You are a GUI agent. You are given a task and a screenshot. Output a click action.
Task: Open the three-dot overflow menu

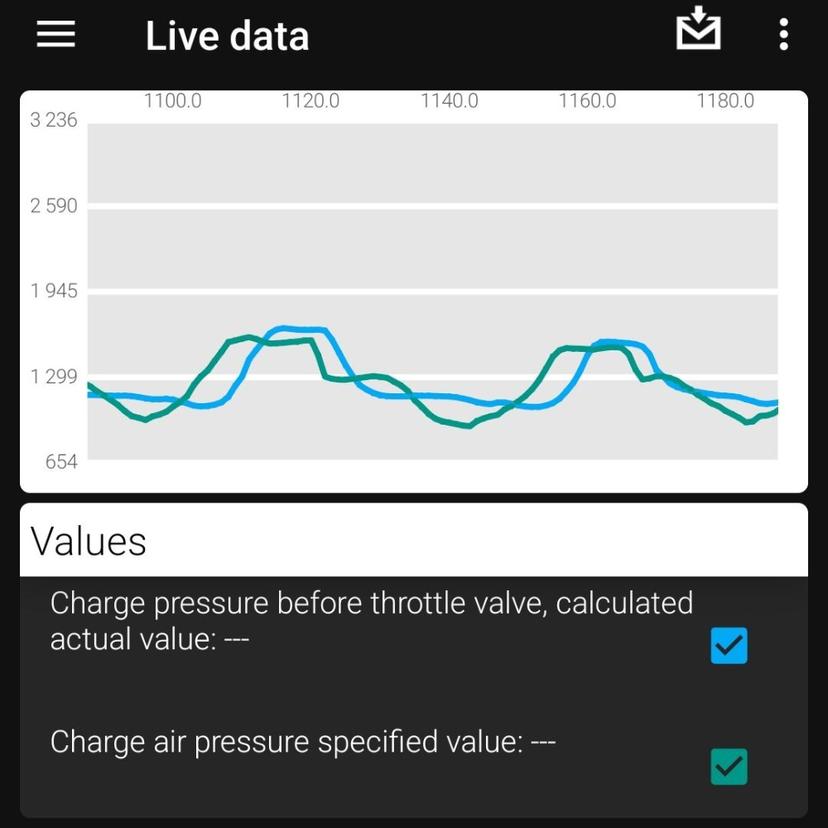783,35
